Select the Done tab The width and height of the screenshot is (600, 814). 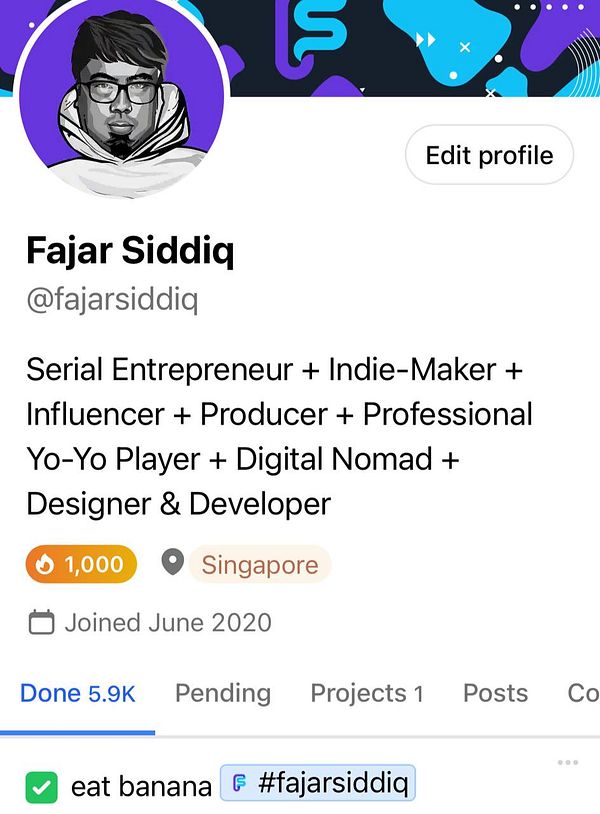click(77, 693)
